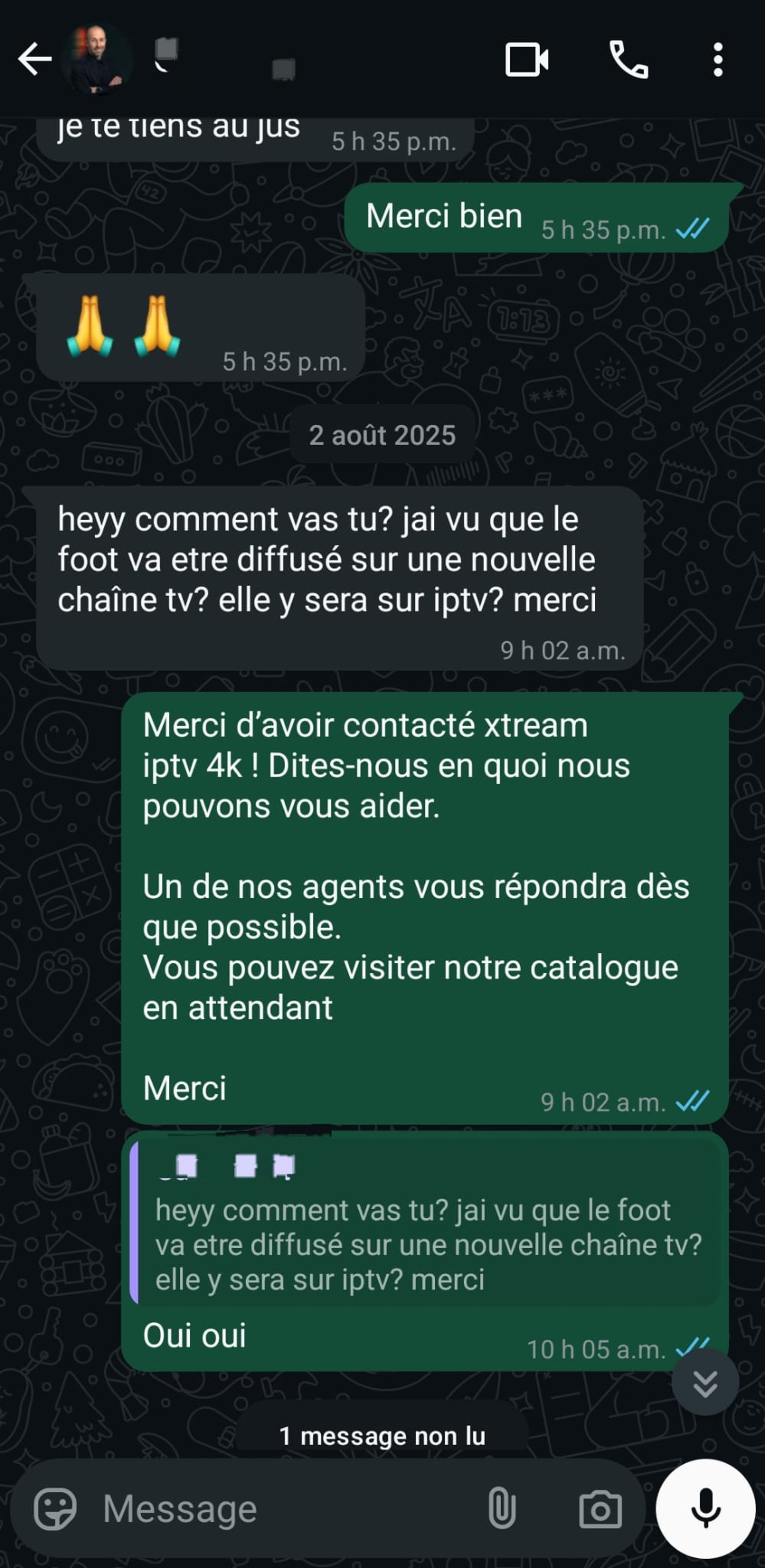Open the contact's profile photo

pyautogui.click(x=97, y=60)
